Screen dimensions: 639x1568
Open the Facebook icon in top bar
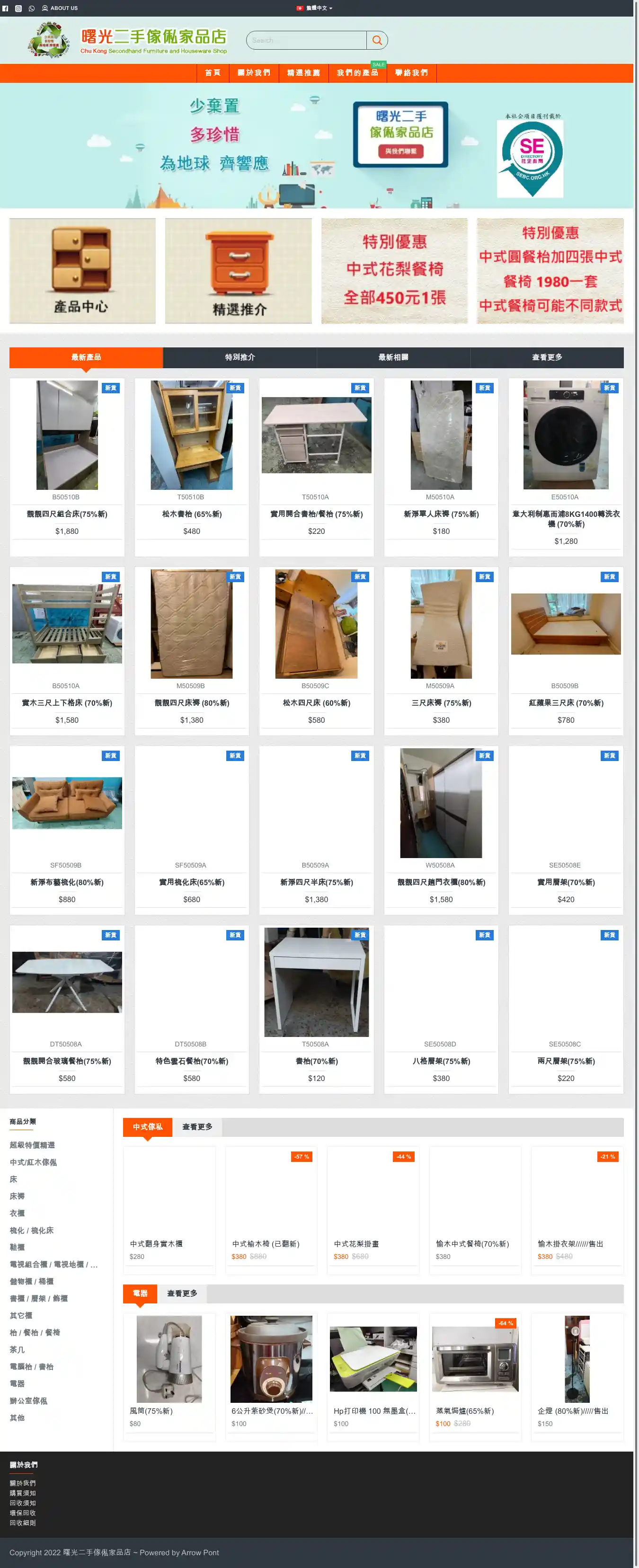pos(6,8)
